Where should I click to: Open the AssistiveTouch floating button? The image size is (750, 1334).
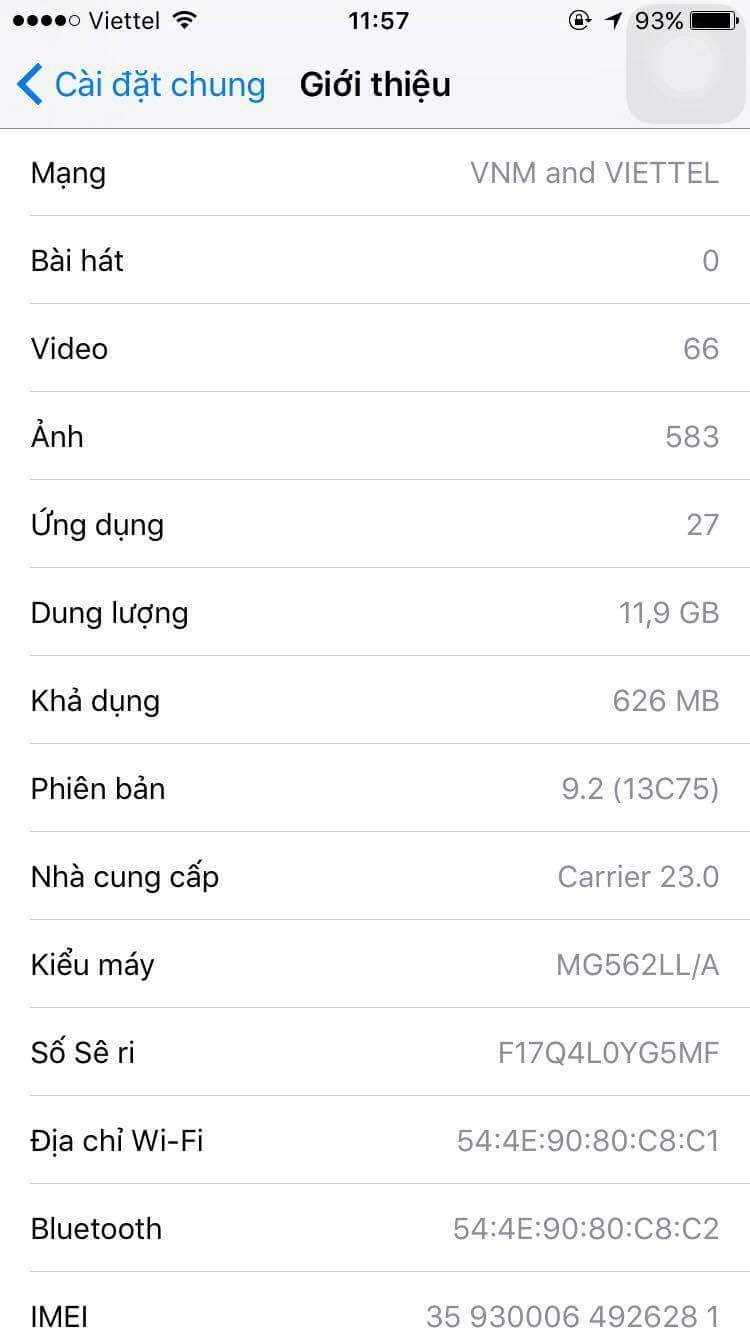(687, 66)
